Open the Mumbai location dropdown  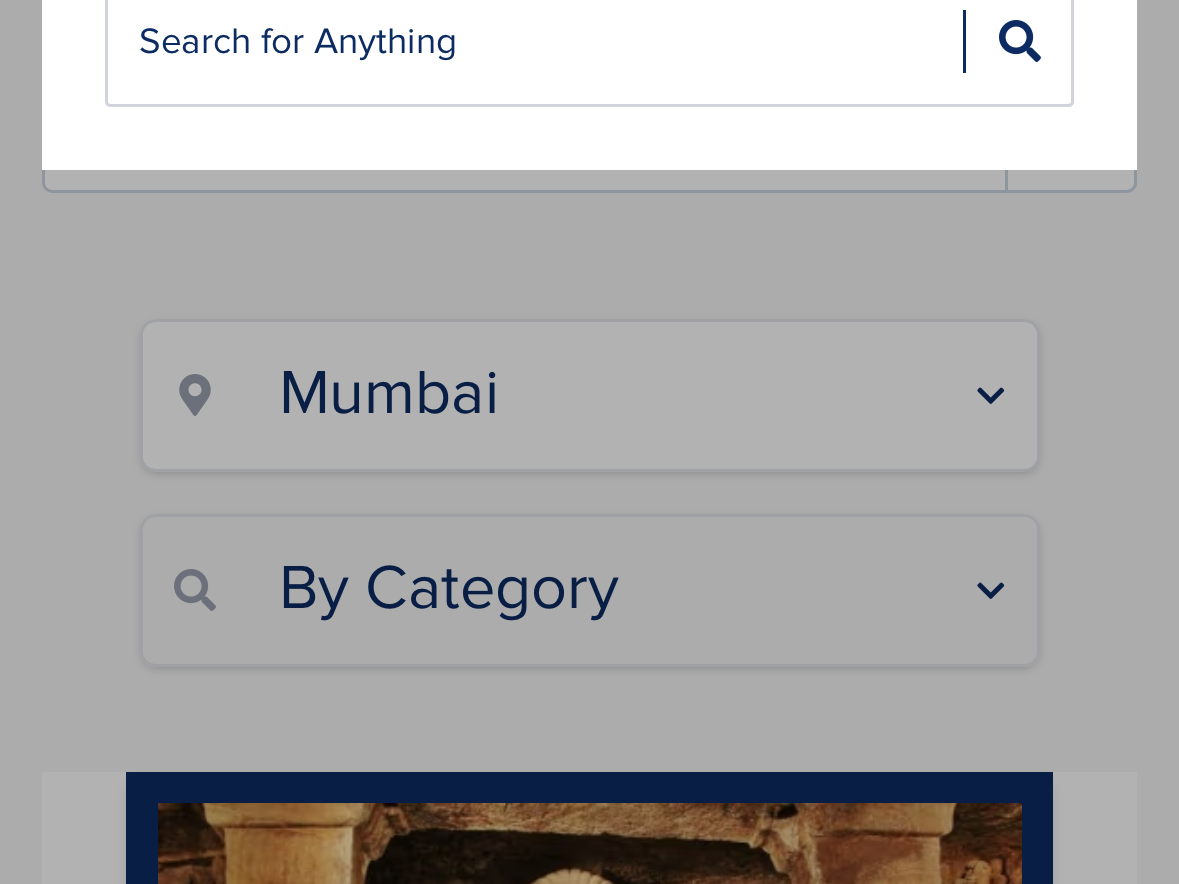pyautogui.click(x=589, y=395)
